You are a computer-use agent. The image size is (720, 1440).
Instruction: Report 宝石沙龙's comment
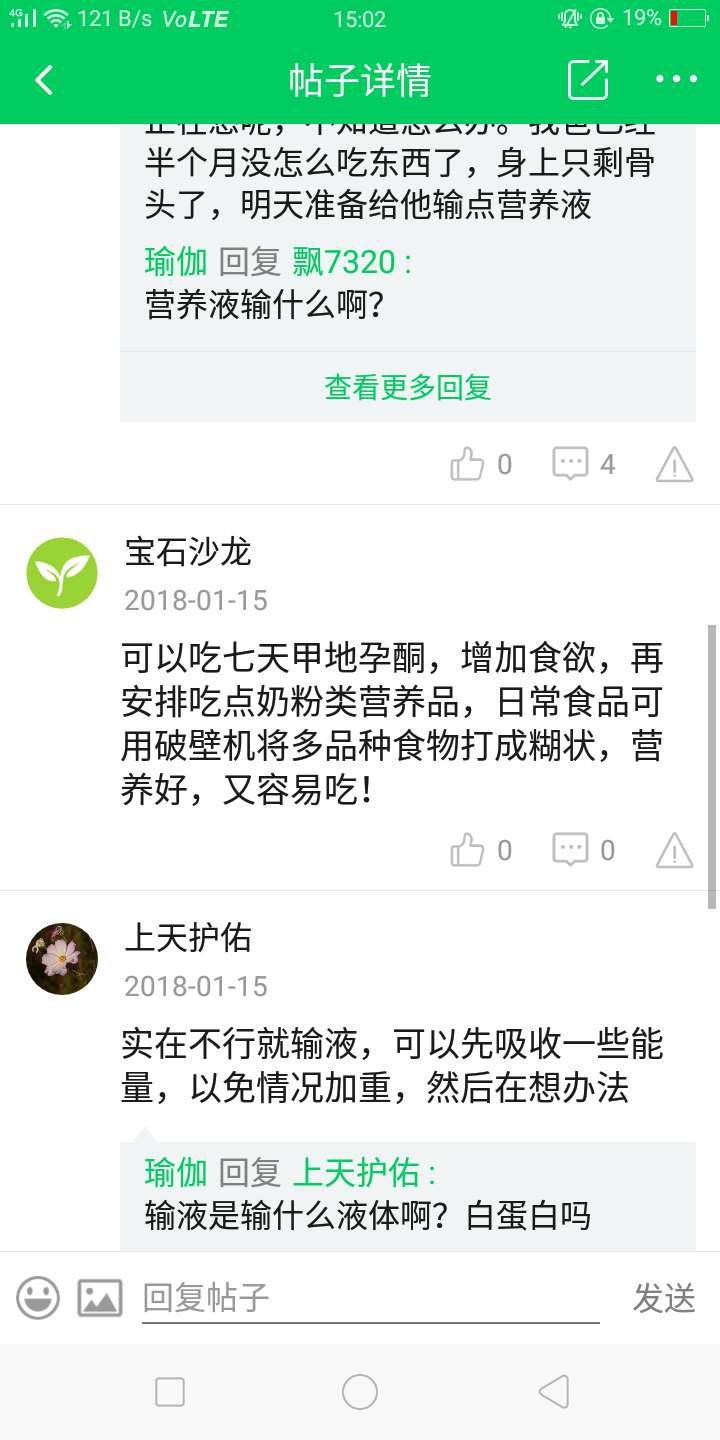[x=674, y=850]
